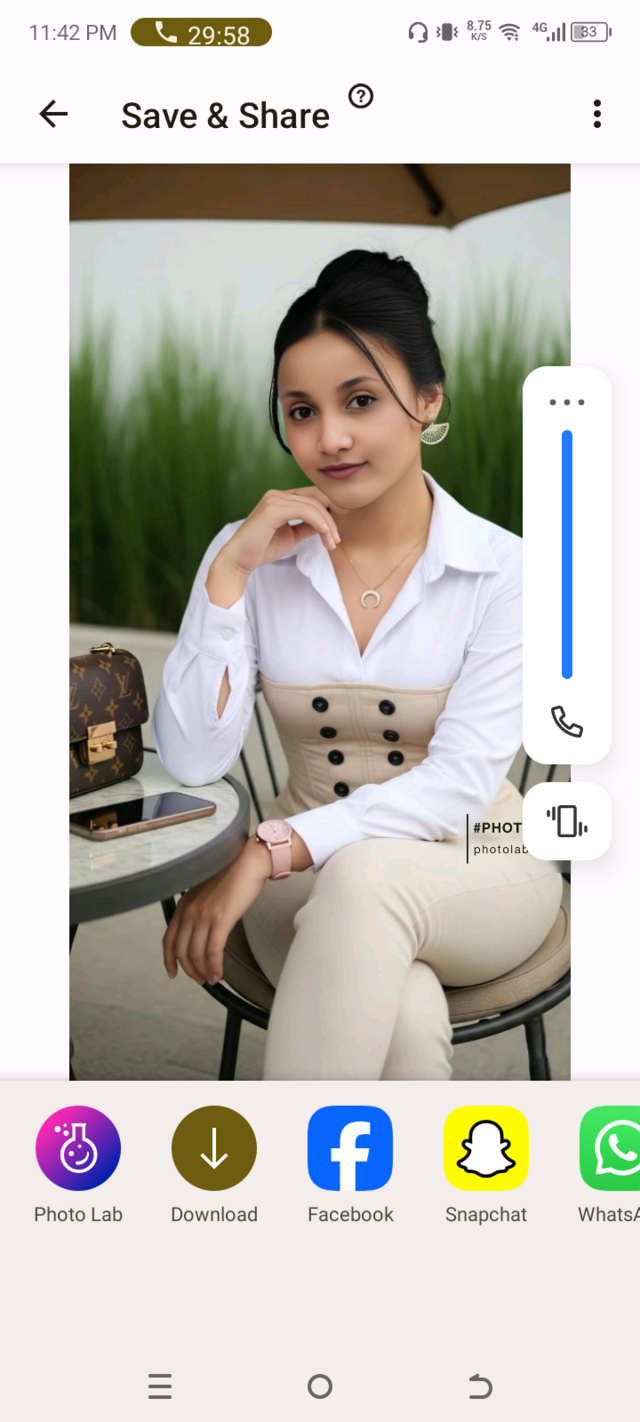Share the photo to Facebook
The width and height of the screenshot is (640, 1422).
pyautogui.click(x=350, y=1149)
